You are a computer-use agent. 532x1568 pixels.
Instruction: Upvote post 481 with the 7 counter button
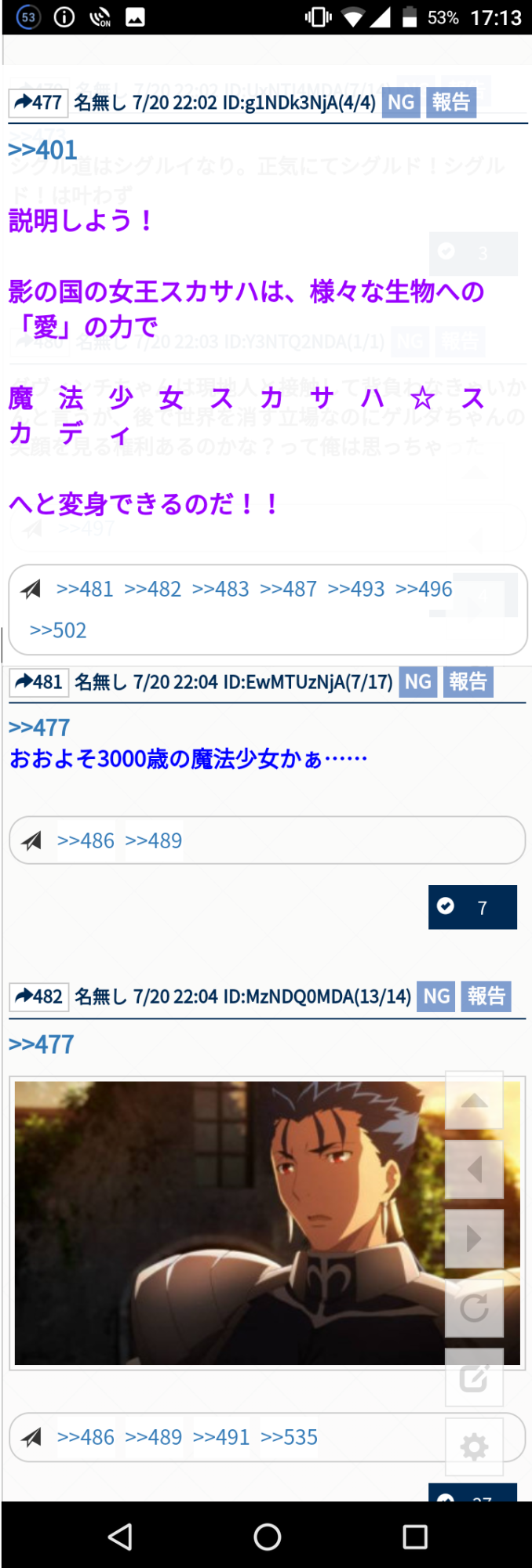[472, 907]
